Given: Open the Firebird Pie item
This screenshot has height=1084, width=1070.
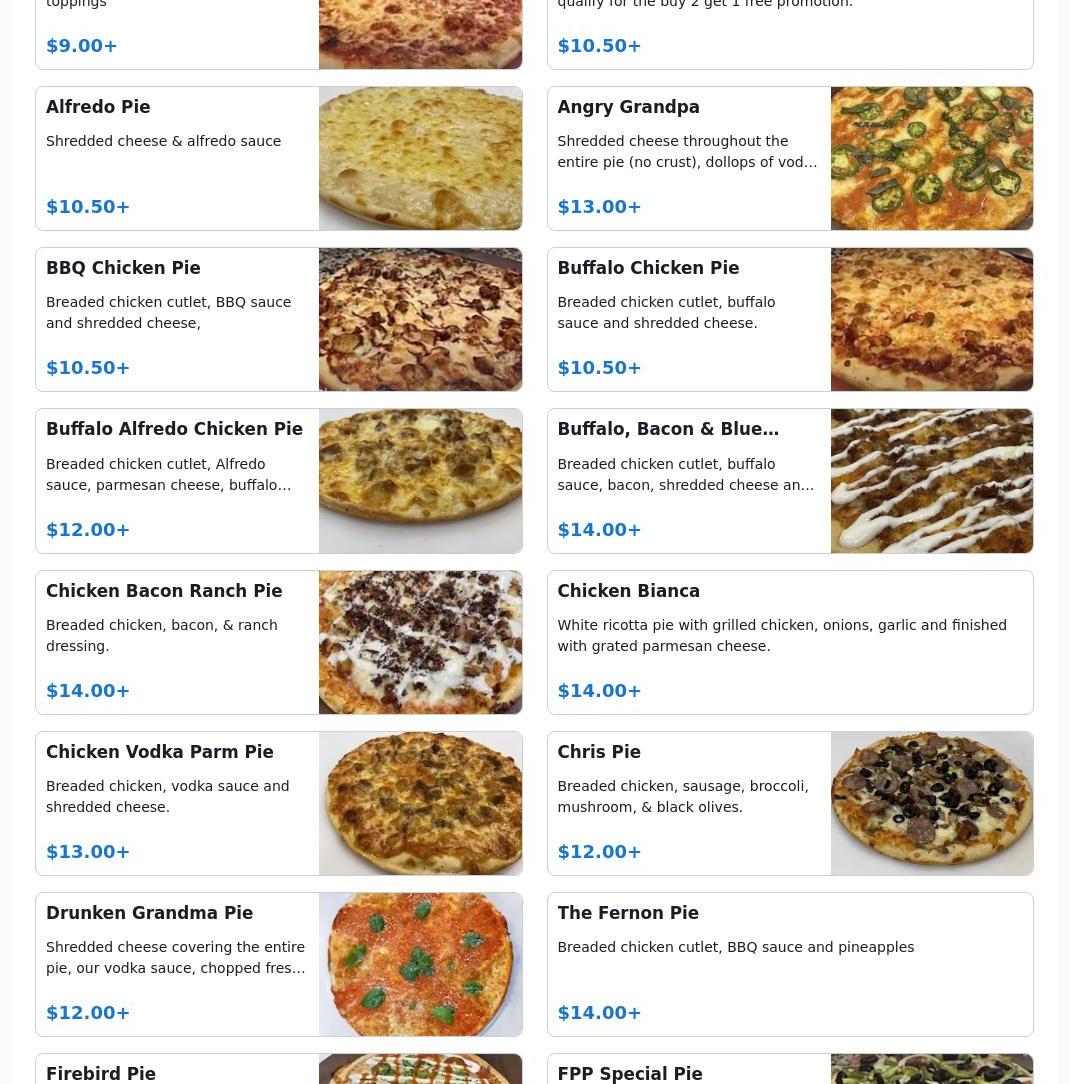Looking at the screenshot, I should point(278,1072).
